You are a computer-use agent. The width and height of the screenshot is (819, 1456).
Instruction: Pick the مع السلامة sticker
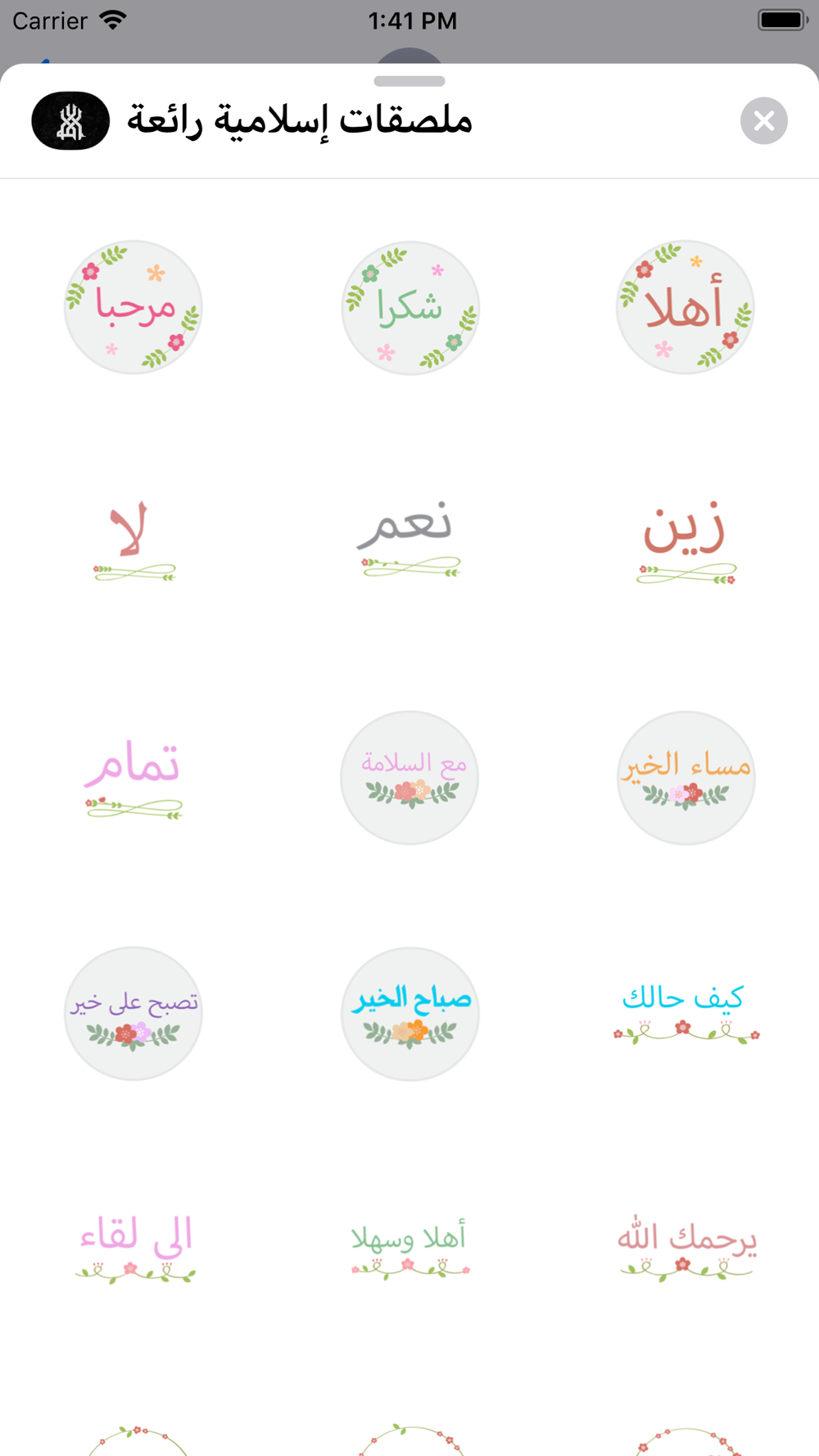tap(409, 777)
